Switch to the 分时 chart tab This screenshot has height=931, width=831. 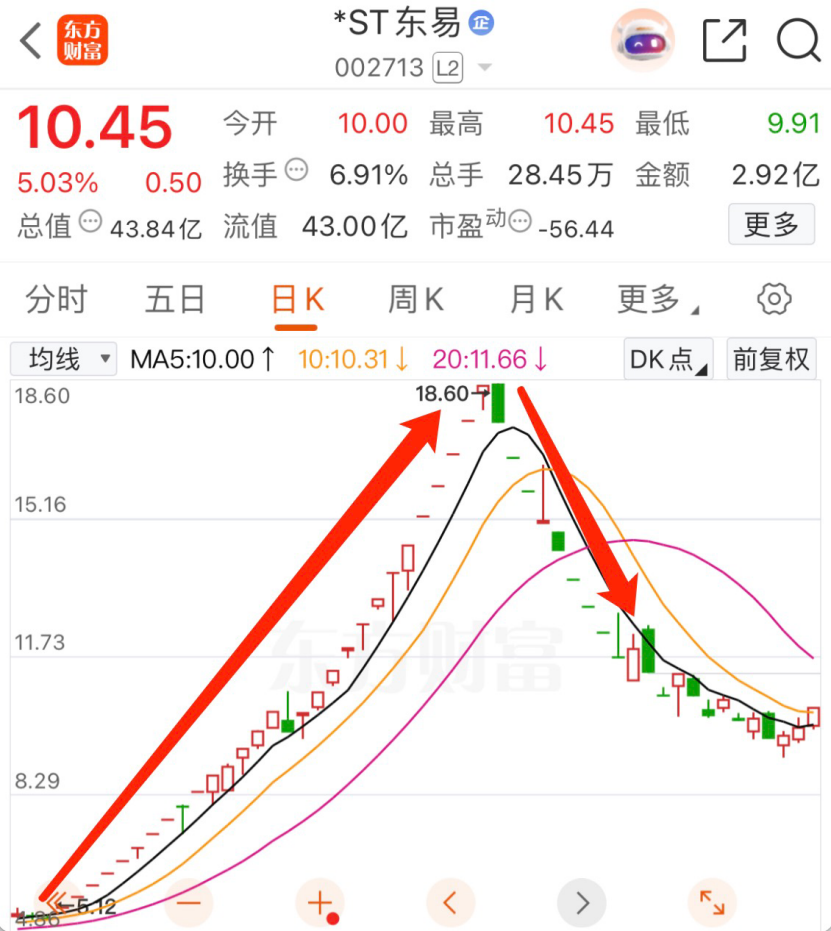pos(57,299)
